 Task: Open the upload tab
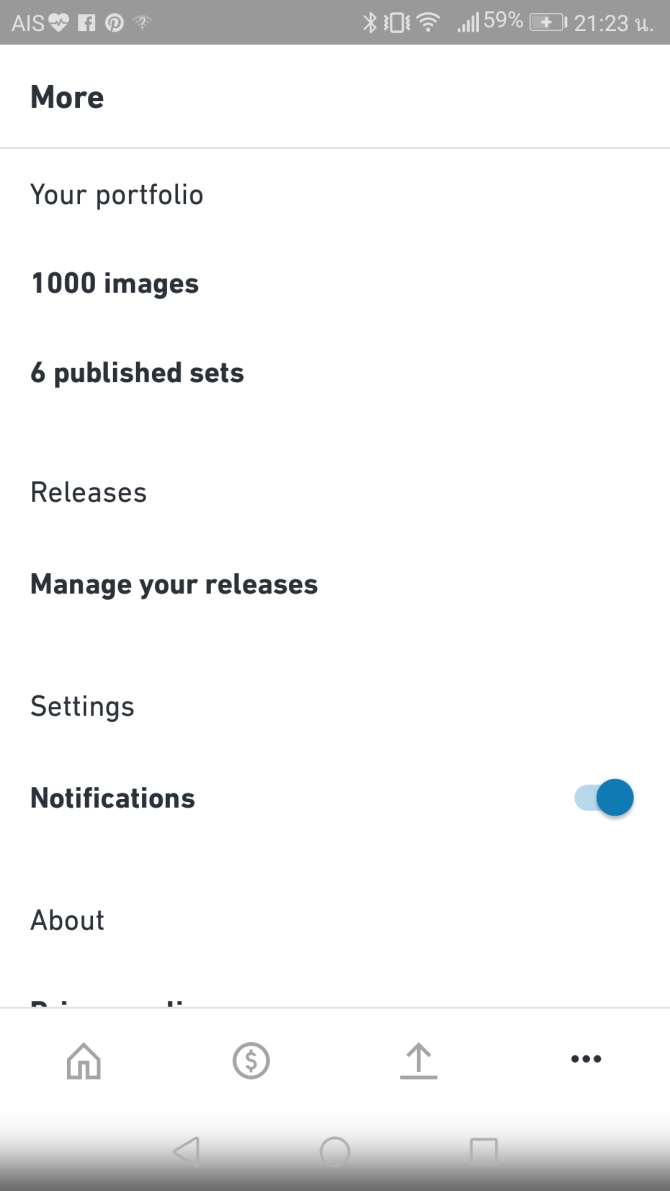click(418, 1060)
